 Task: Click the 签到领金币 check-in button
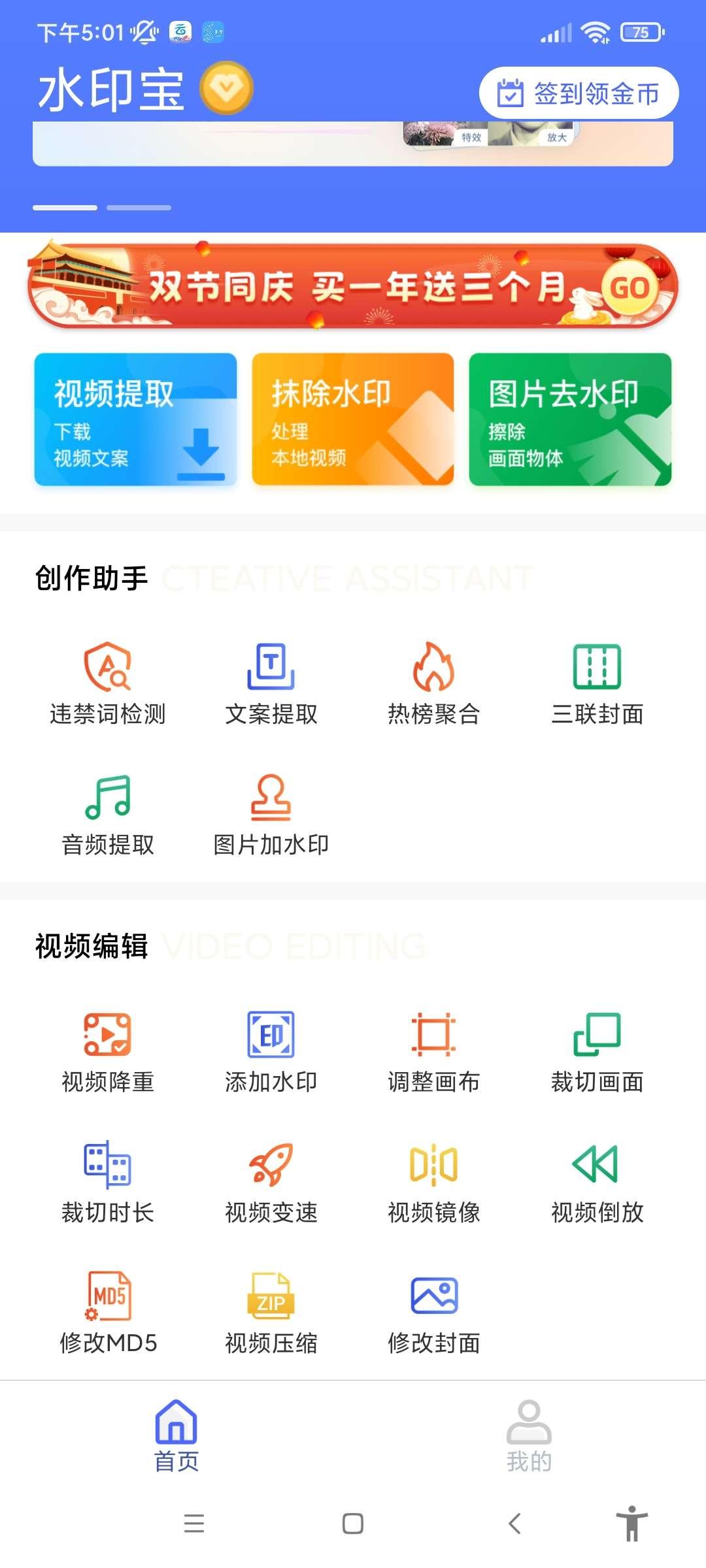[579, 92]
